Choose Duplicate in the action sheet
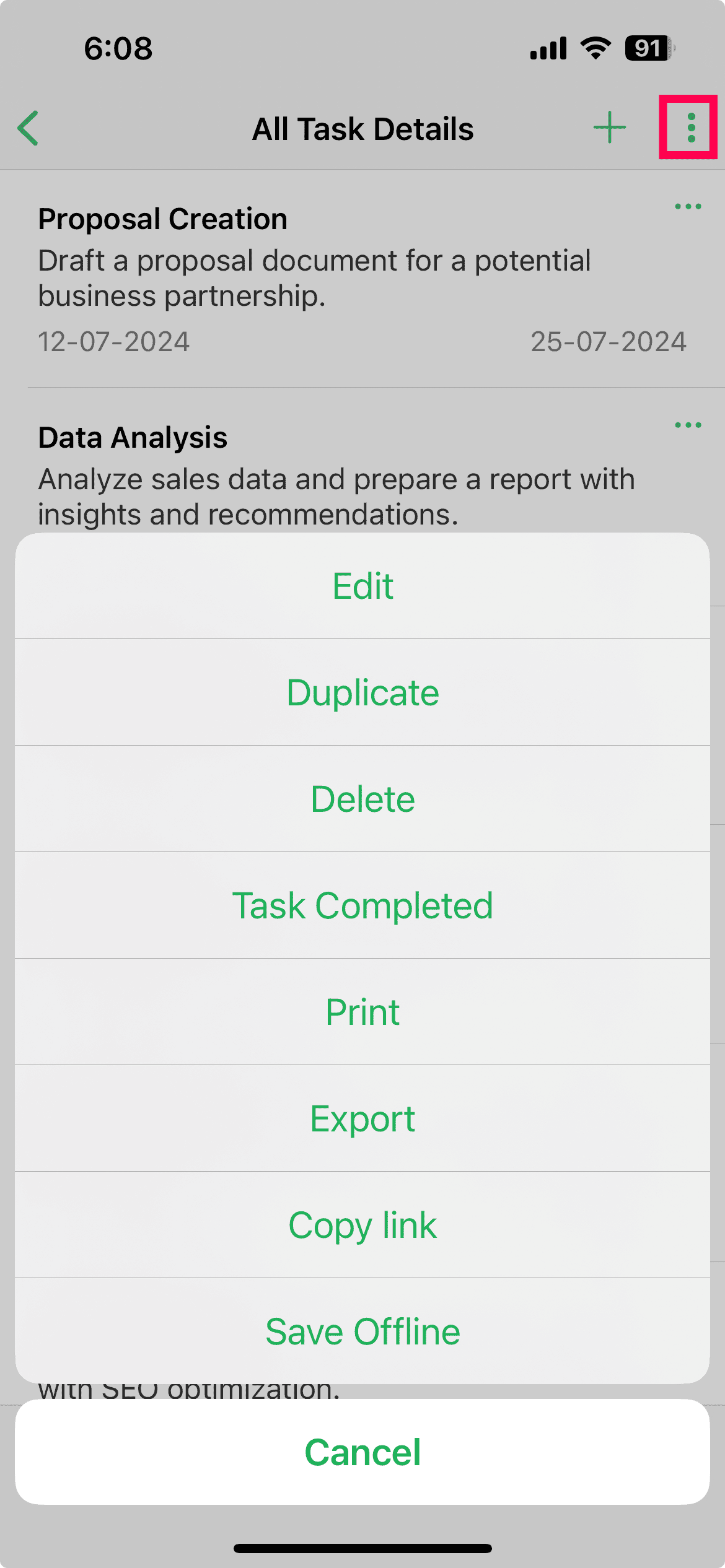 (x=362, y=692)
